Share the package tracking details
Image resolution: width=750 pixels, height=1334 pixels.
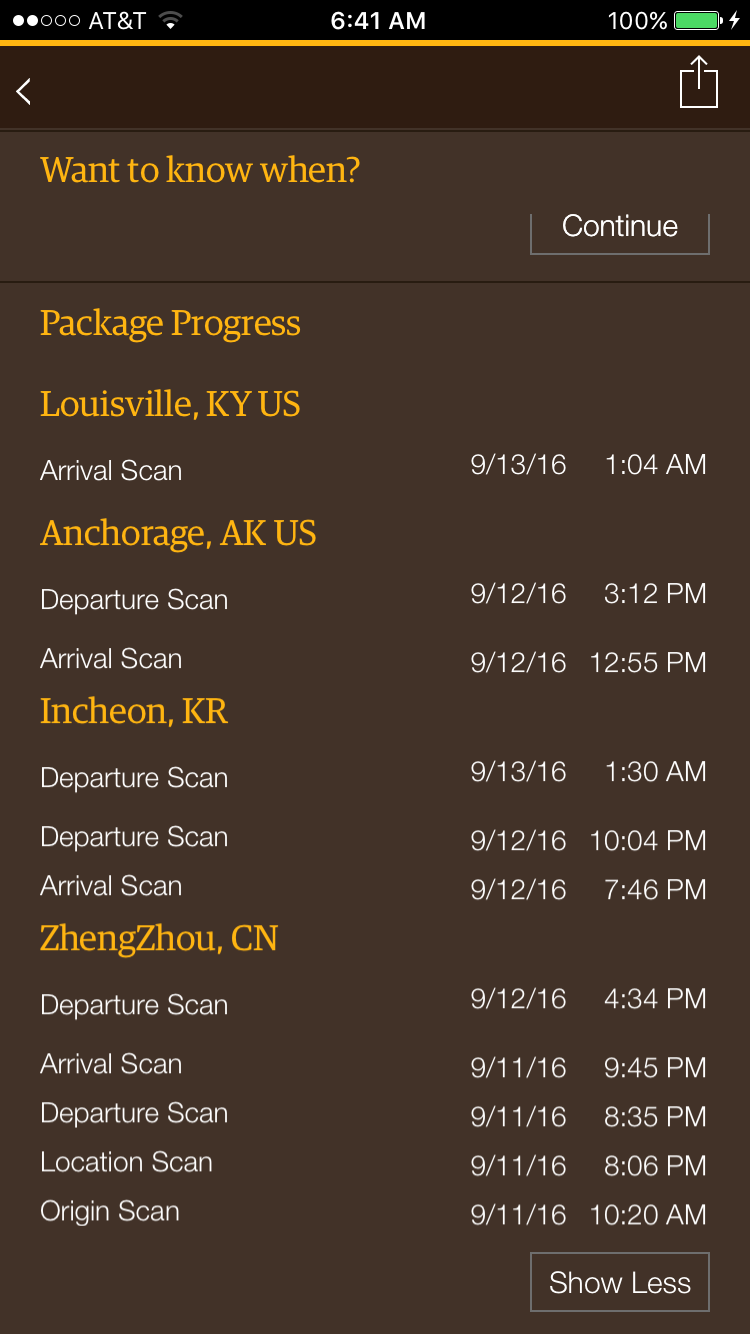[x=699, y=82]
